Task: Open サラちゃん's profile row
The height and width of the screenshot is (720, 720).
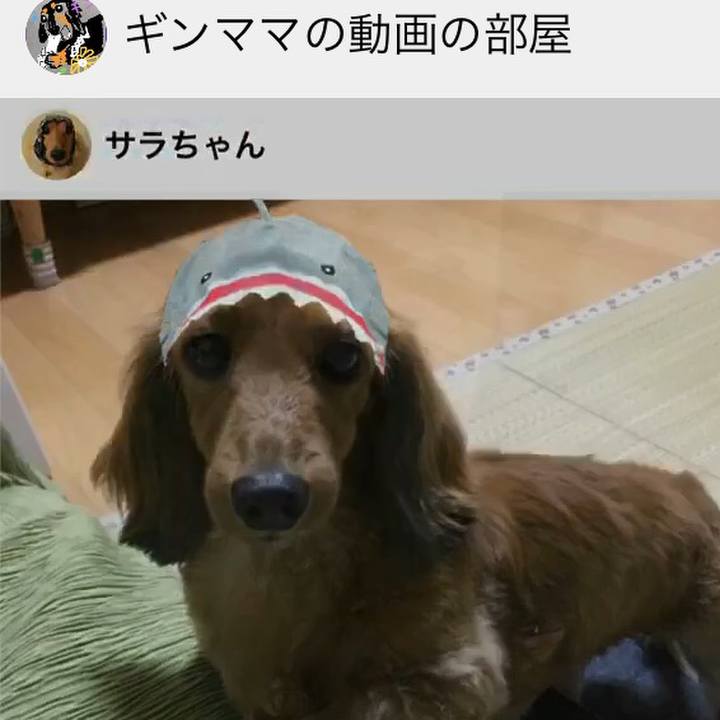Action: coord(185,146)
